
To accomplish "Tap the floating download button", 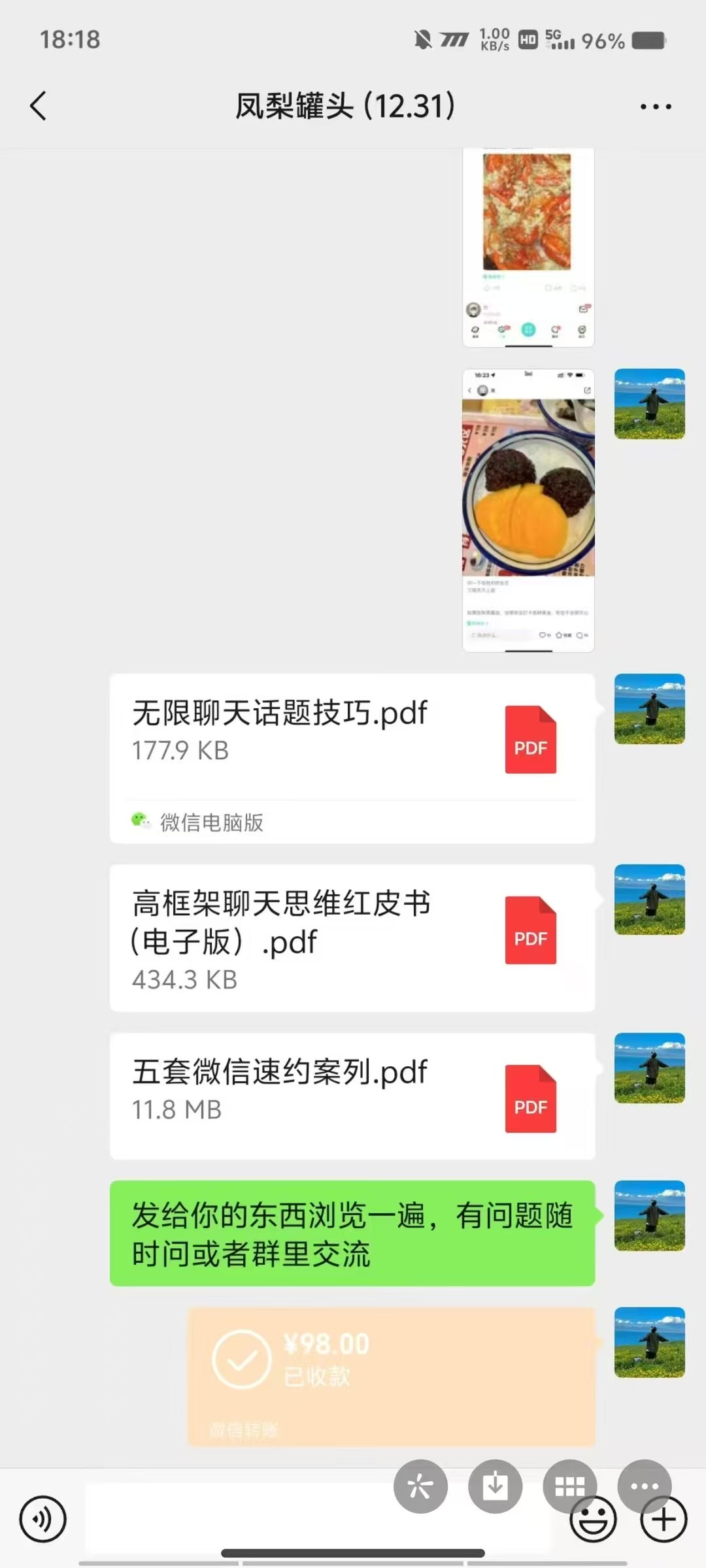I will [495, 1486].
